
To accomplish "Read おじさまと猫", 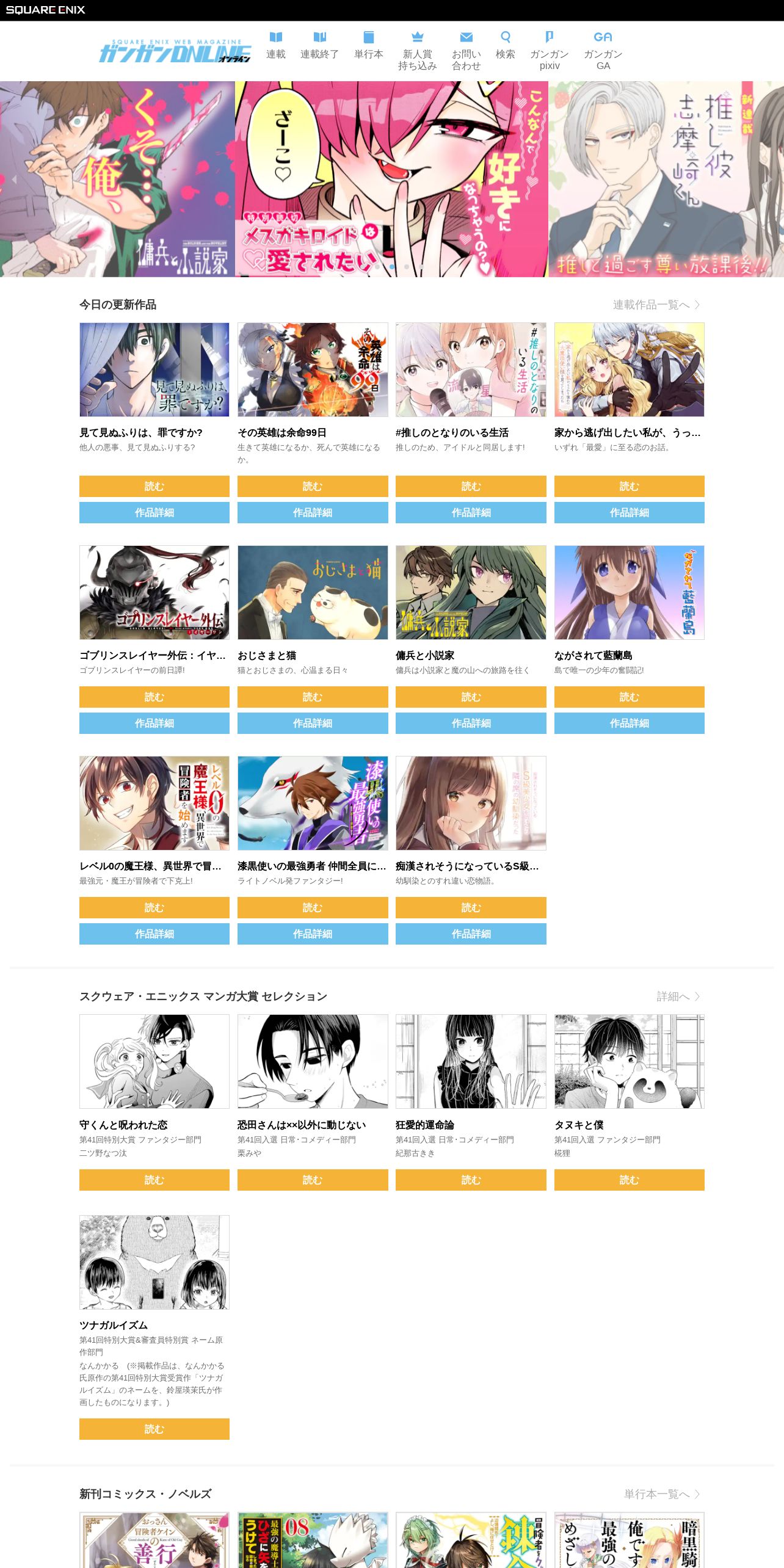I will (x=312, y=697).
